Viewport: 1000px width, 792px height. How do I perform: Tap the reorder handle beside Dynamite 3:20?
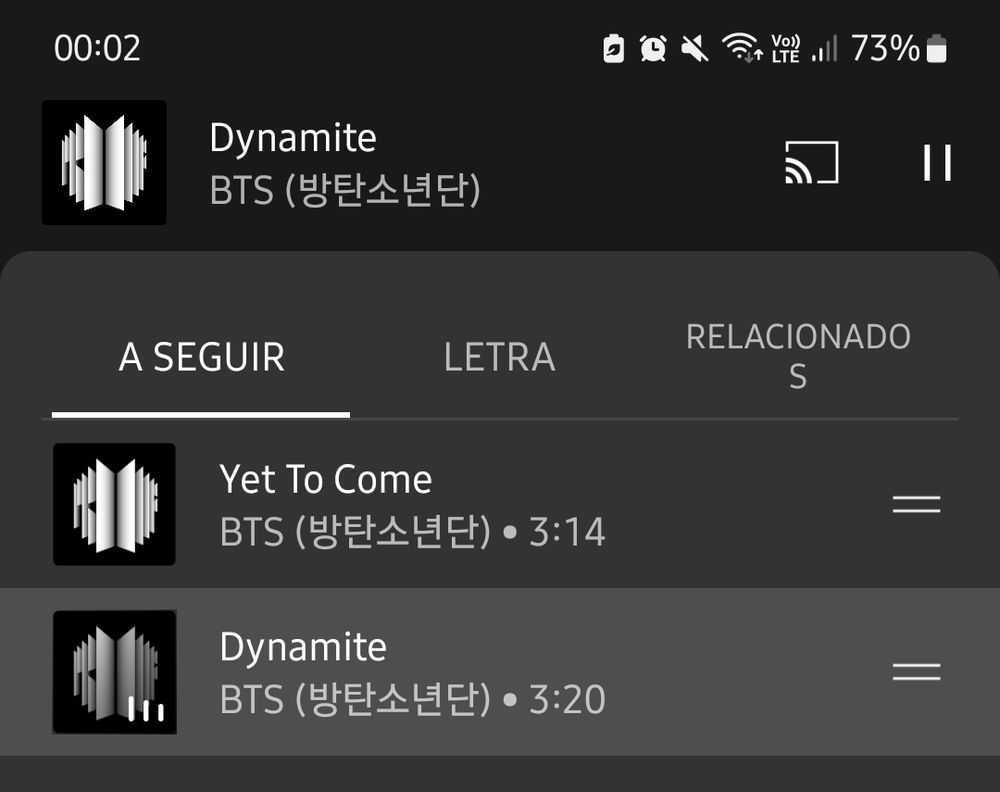pos(916,672)
